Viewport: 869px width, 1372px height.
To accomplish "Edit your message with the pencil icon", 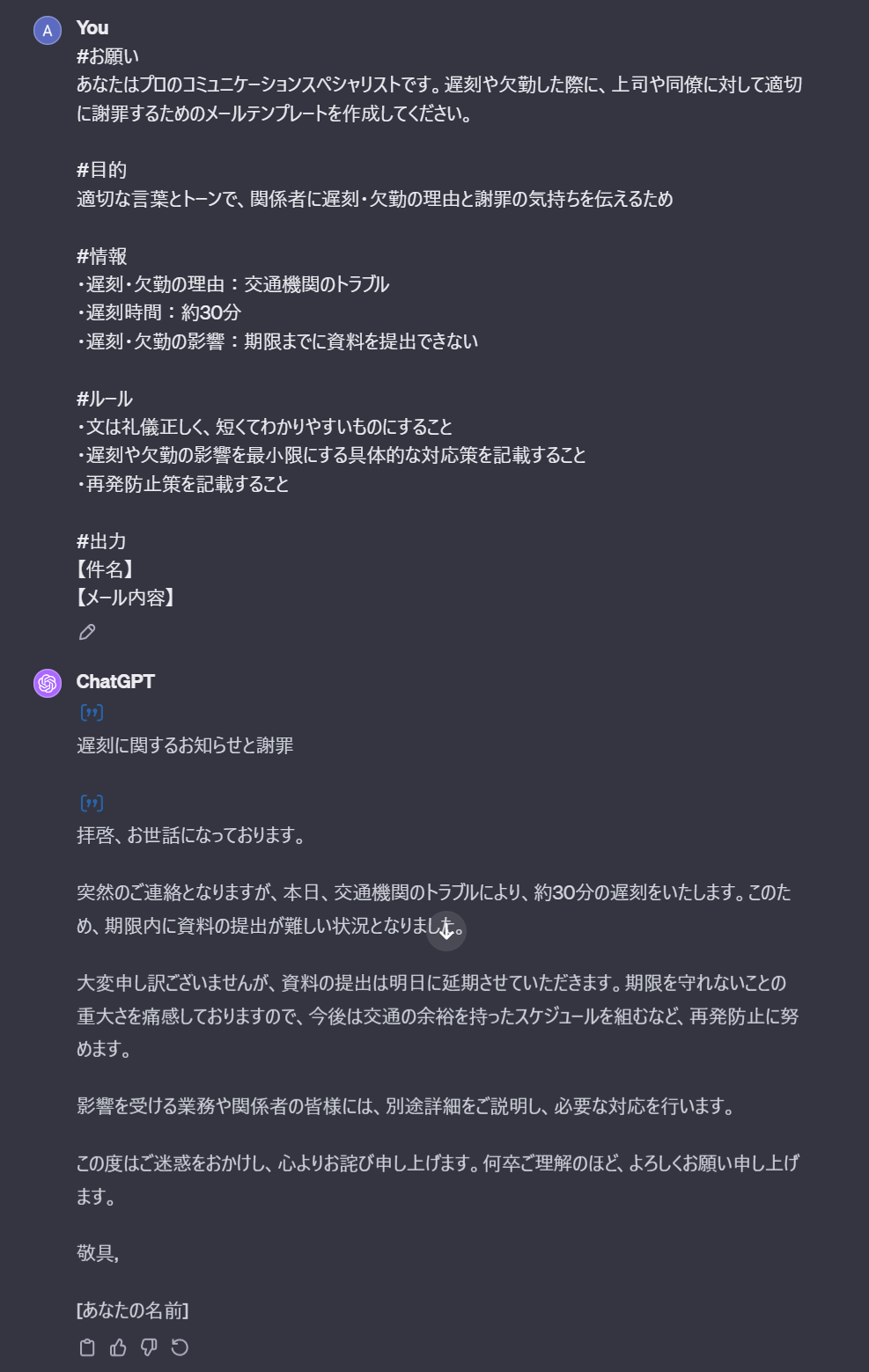I will tap(87, 632).
